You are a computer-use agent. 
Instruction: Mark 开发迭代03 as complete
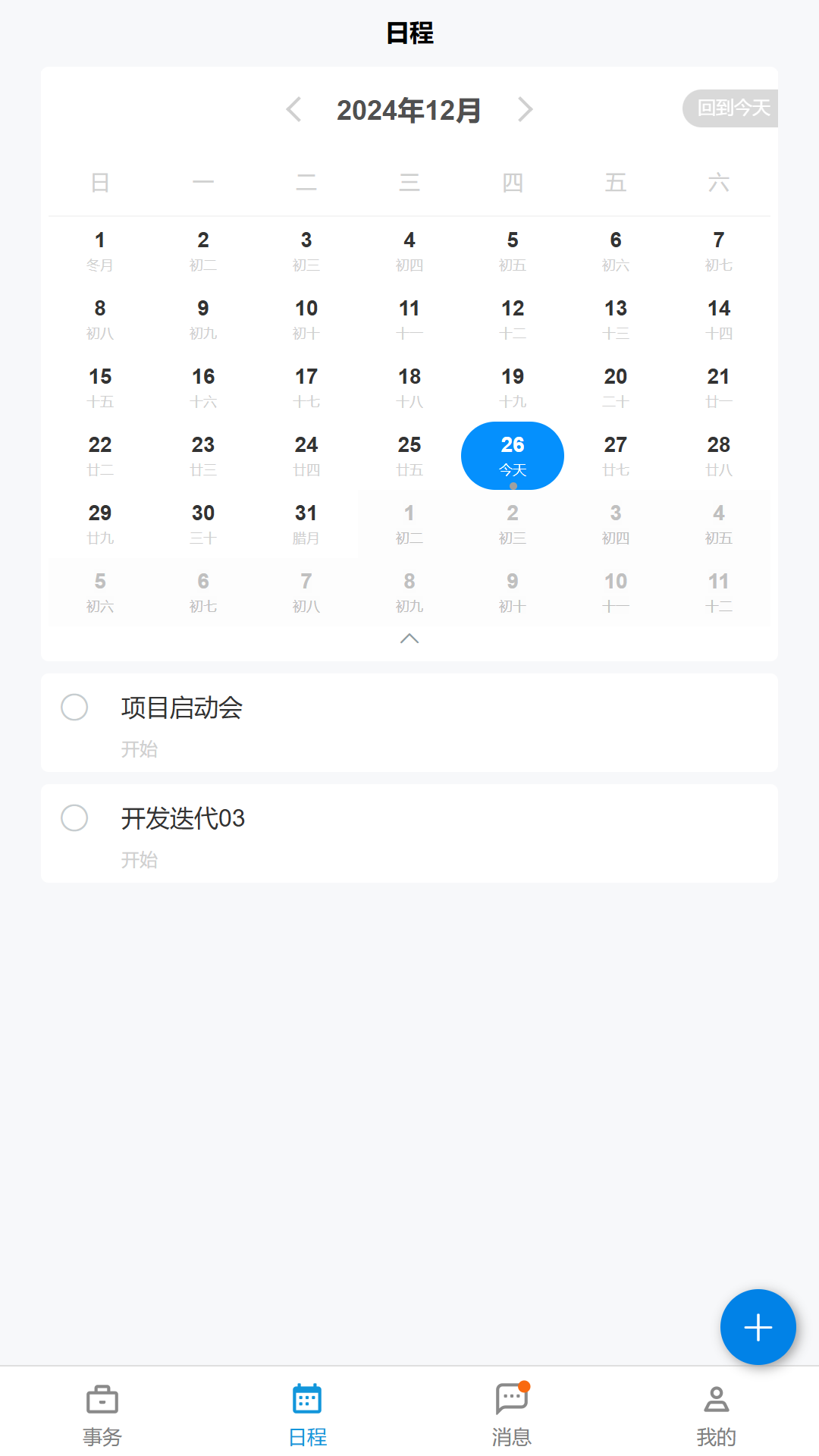click(74, 819)
